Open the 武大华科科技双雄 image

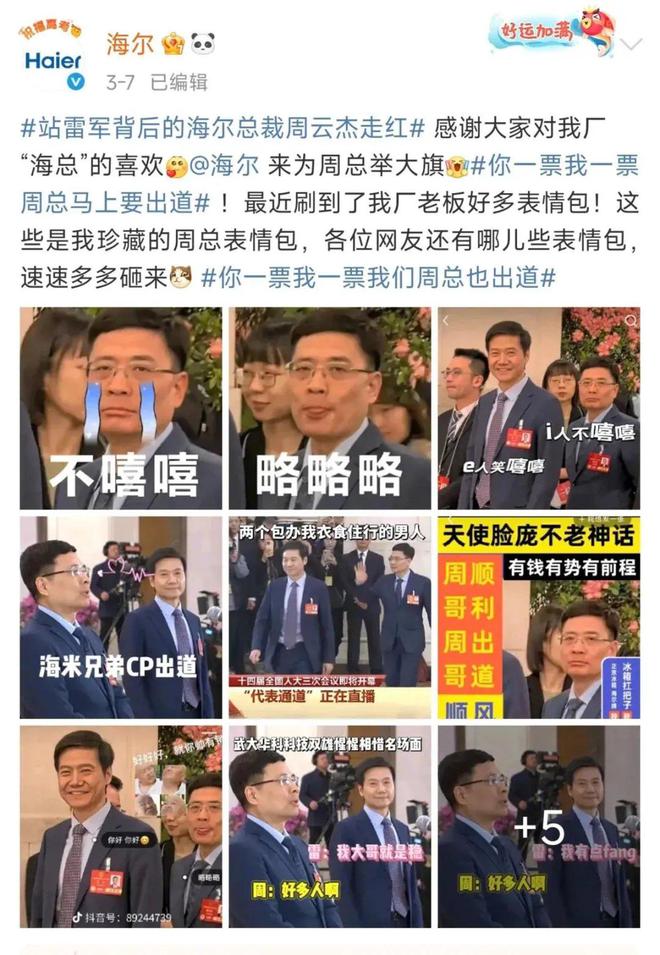coord(329,826)
